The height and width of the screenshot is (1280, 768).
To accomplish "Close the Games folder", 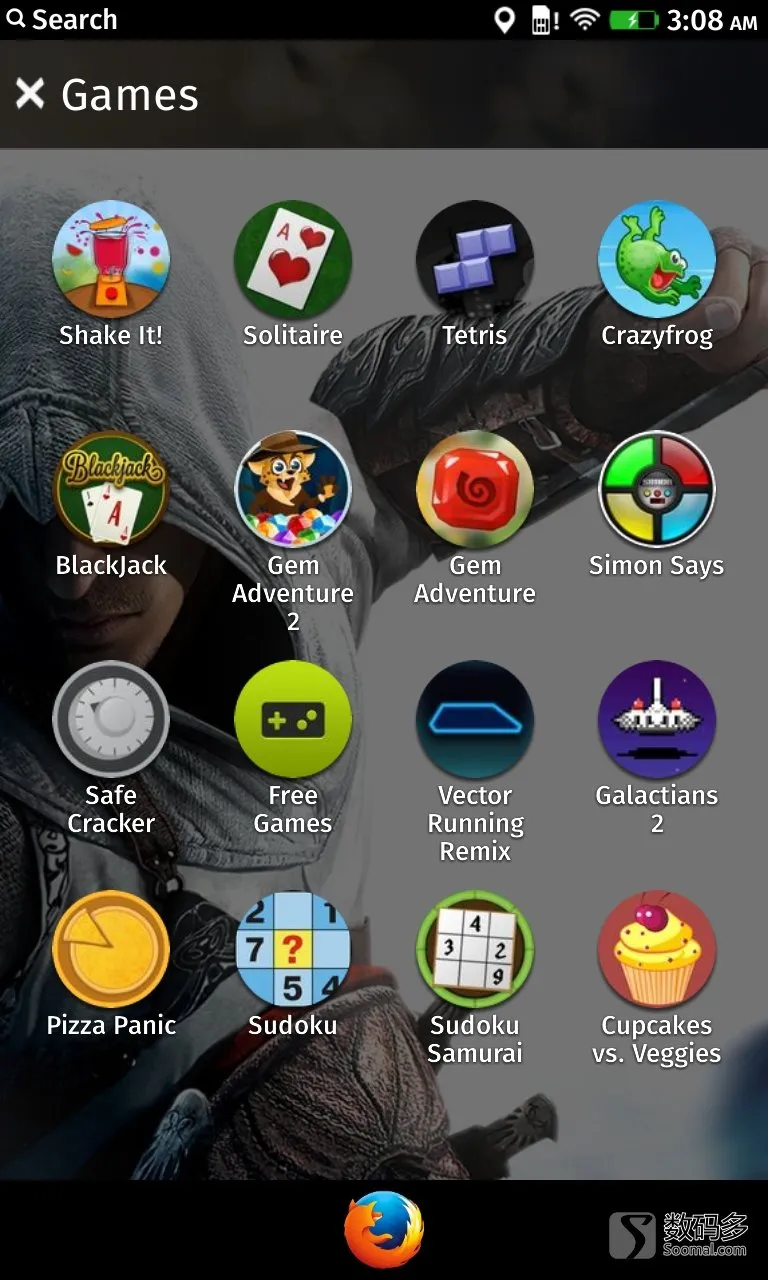I will (30, 95).
